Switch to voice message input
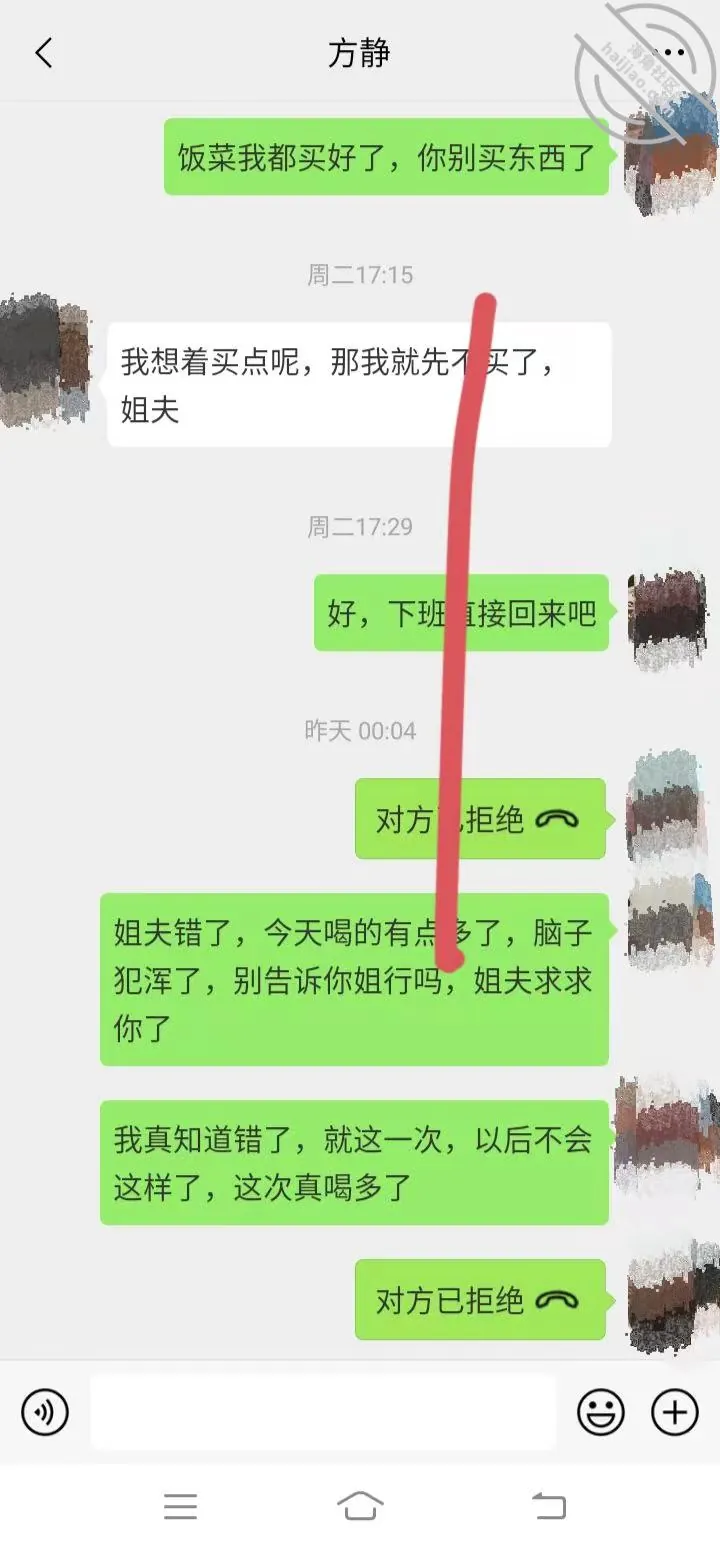The height and width of the screenshot is (1548, 720). pyautogui.click(x=44, y=1412)
